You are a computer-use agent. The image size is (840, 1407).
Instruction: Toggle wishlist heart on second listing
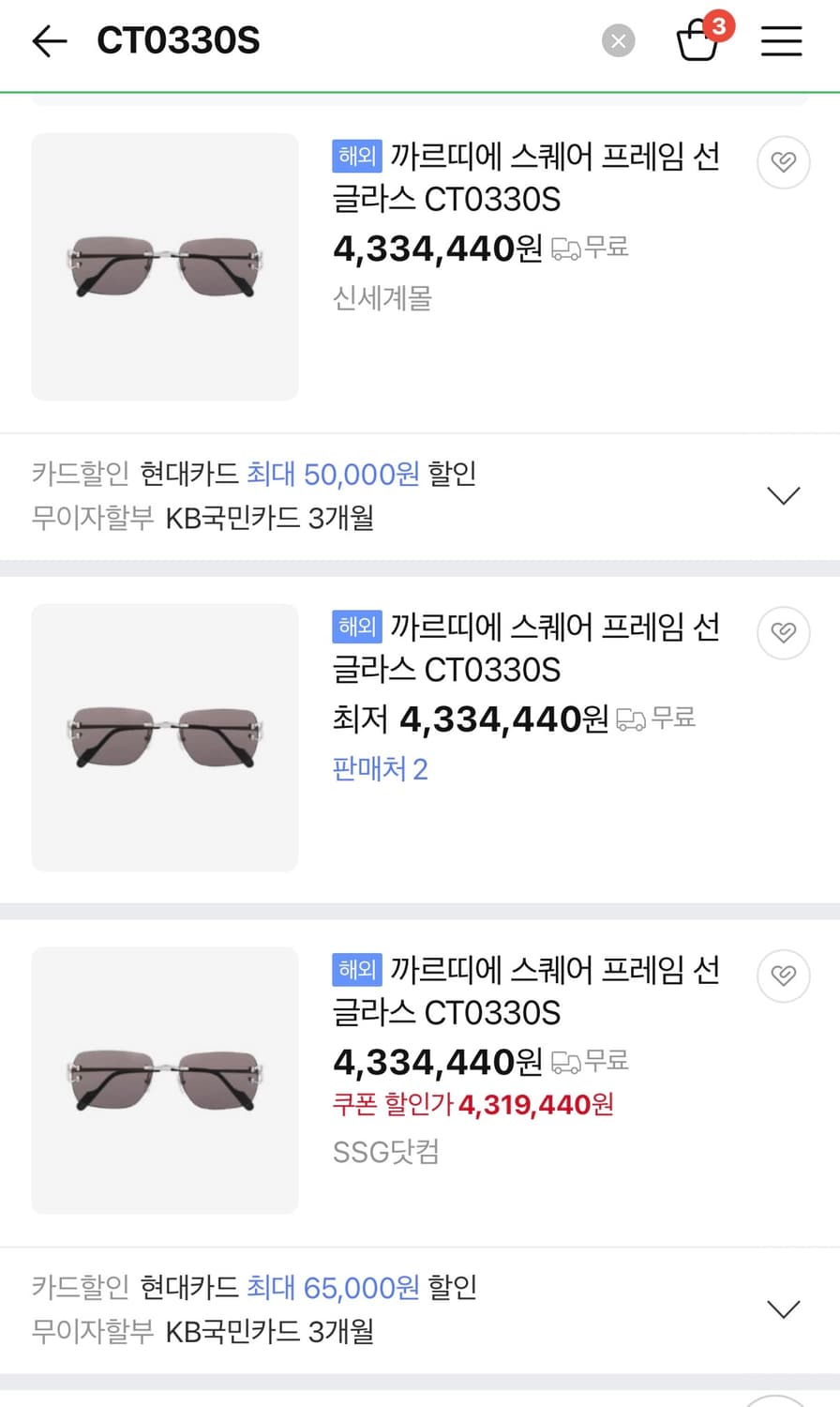point(783,633)
